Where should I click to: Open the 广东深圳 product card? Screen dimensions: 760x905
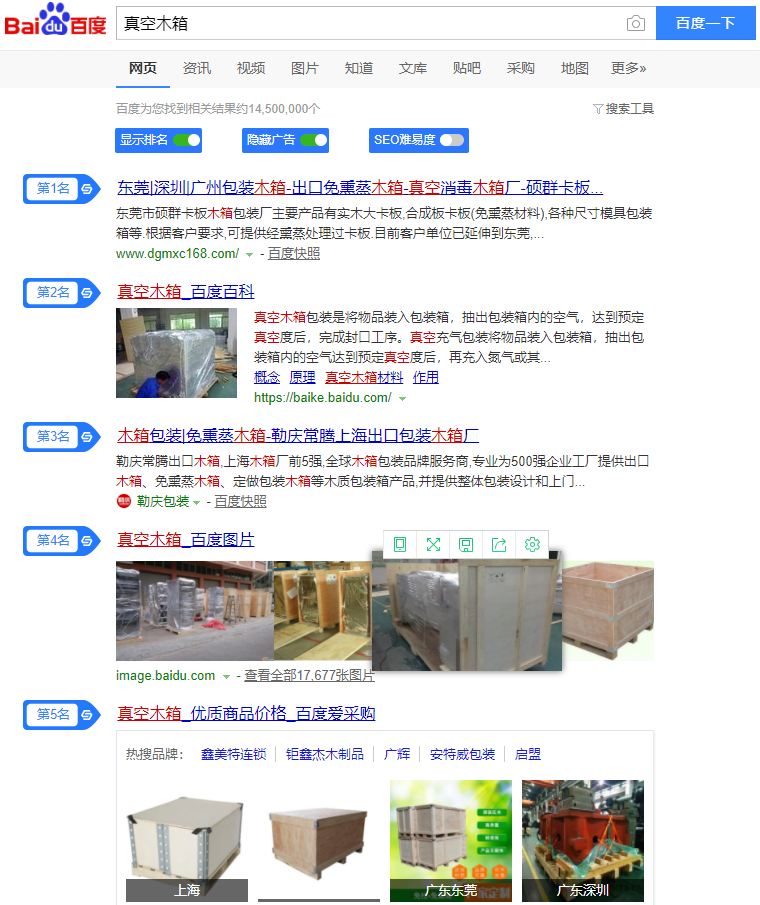pos(583,840)
